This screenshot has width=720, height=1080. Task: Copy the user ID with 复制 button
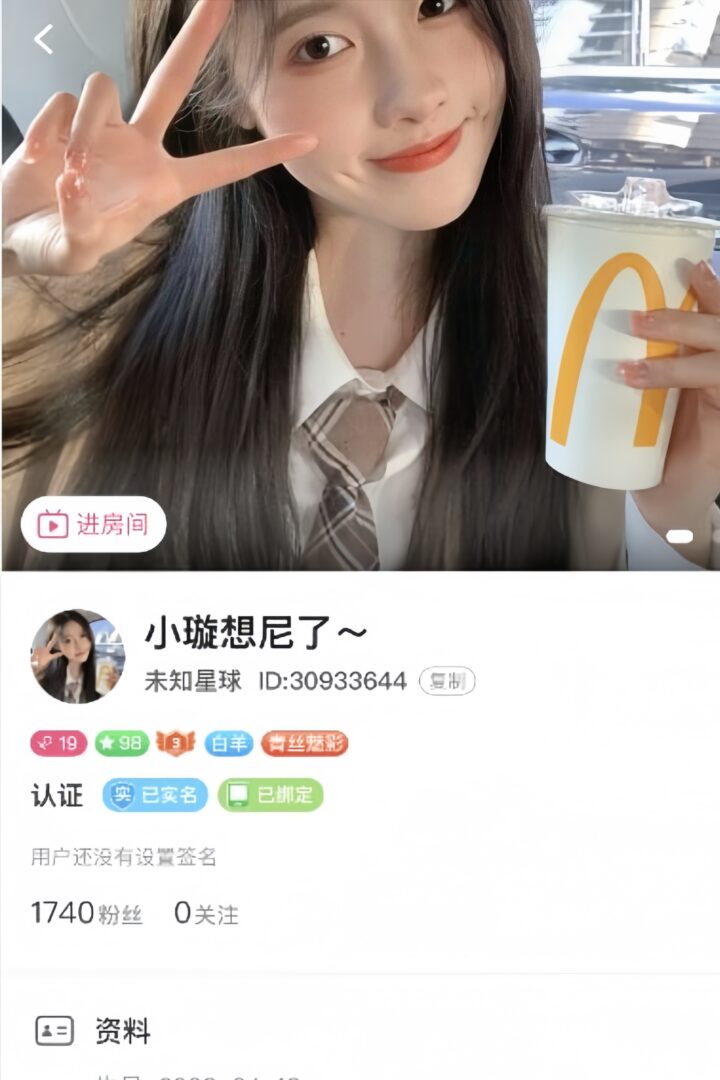[x=446, y=681]
